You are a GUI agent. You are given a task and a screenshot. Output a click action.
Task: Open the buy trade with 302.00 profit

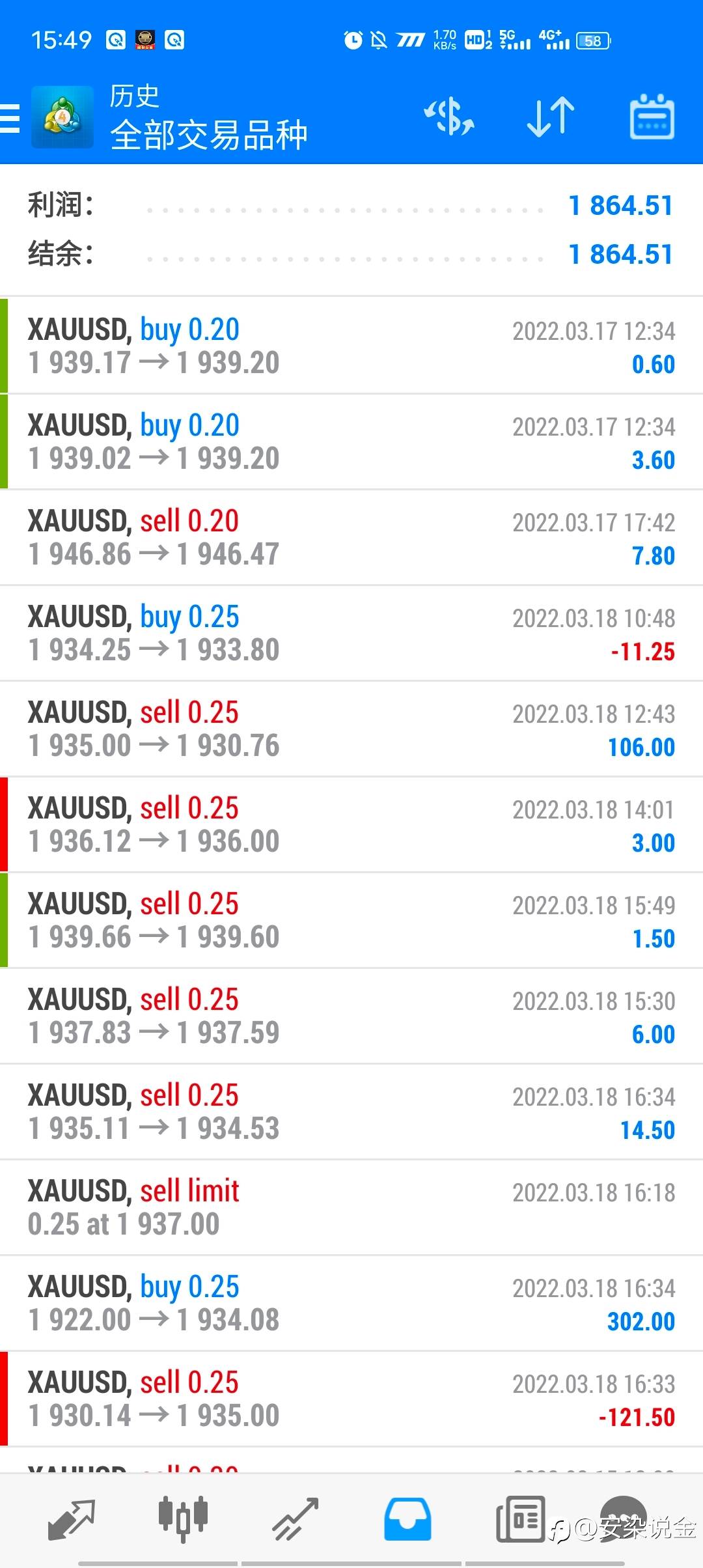coord(351,1303)
